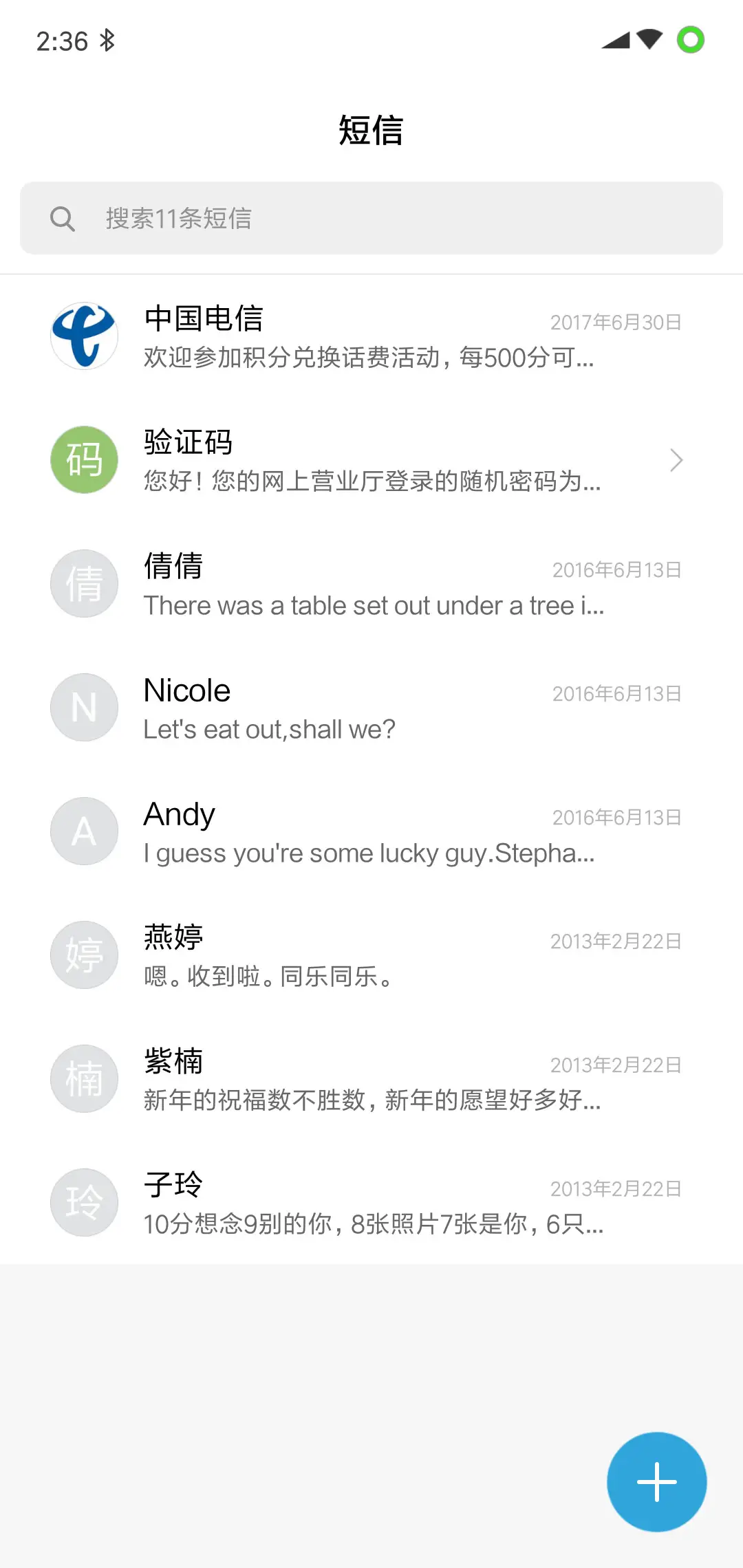Tap the green 验证码 avatar icon
The image size is (743, 1568).
[x=84, y=459]
